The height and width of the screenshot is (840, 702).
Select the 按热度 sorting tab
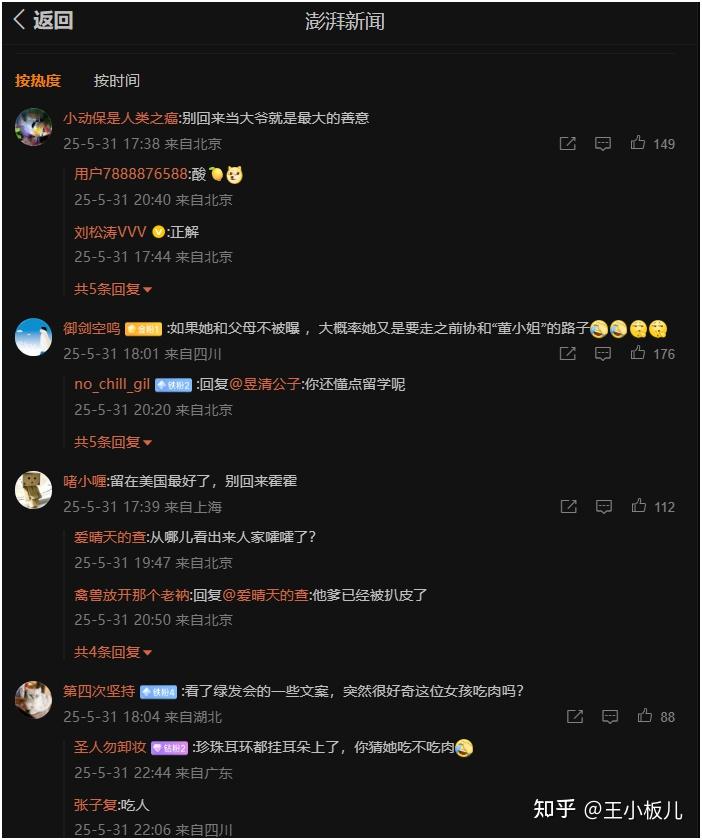38,81
